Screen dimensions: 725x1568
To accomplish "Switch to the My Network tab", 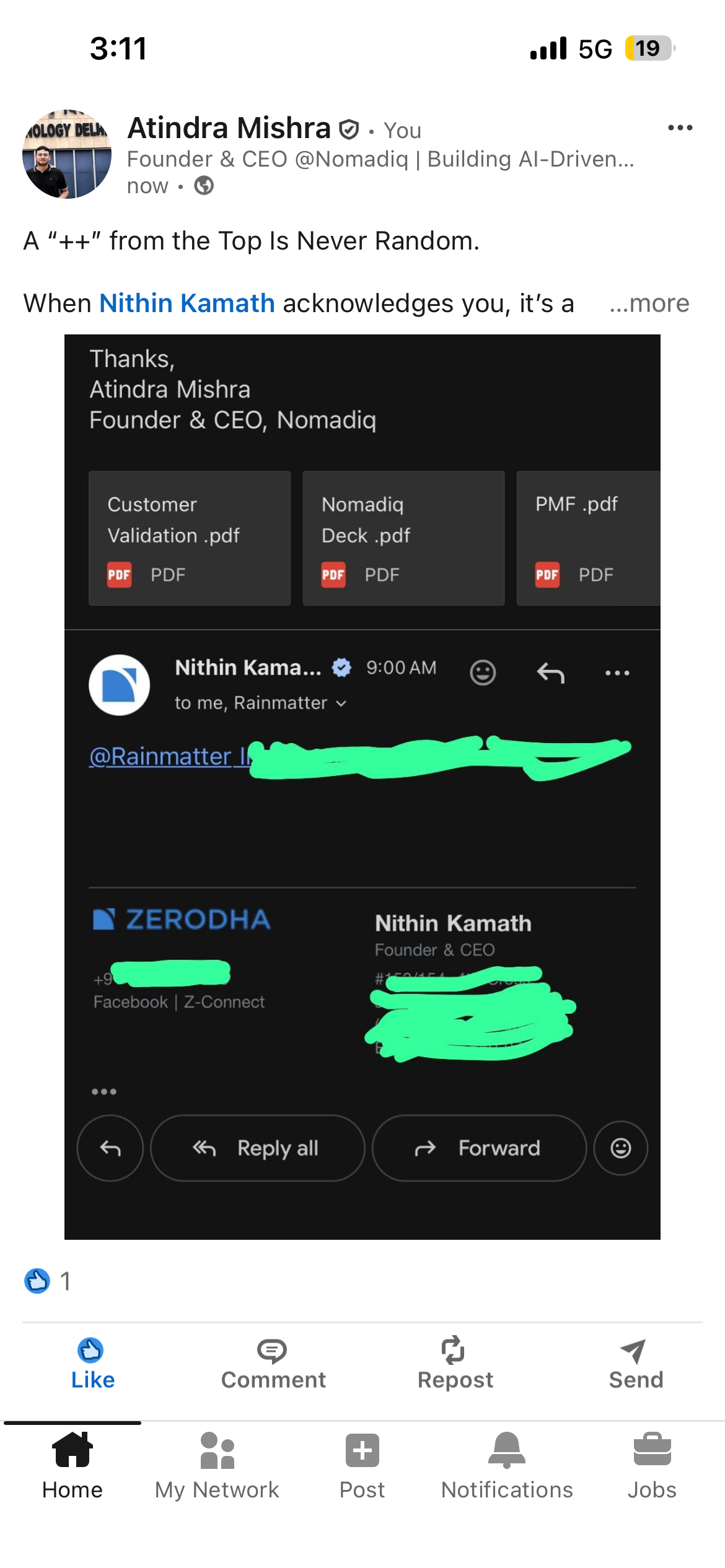I will tap(217, 1466).
